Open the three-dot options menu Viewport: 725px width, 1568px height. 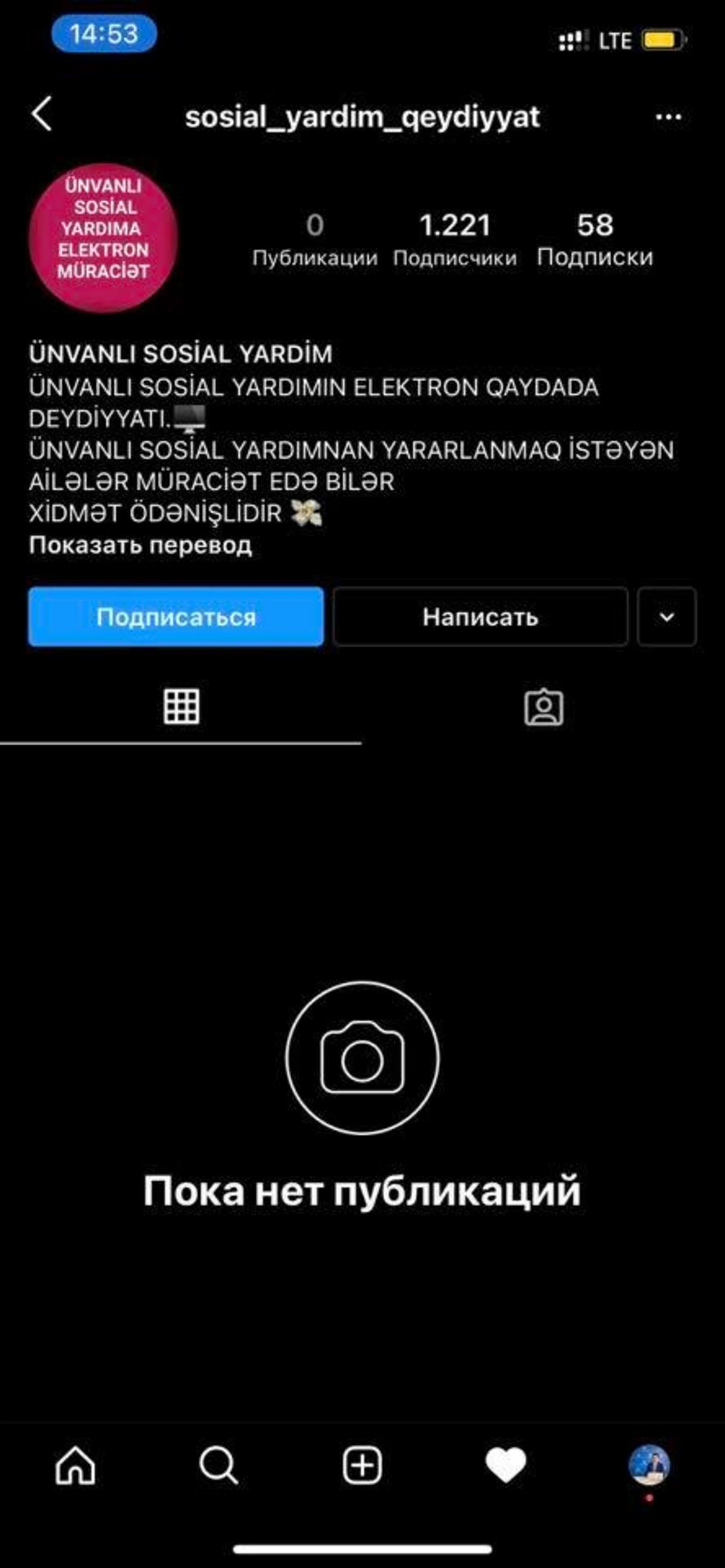click(x=668, y=117)
